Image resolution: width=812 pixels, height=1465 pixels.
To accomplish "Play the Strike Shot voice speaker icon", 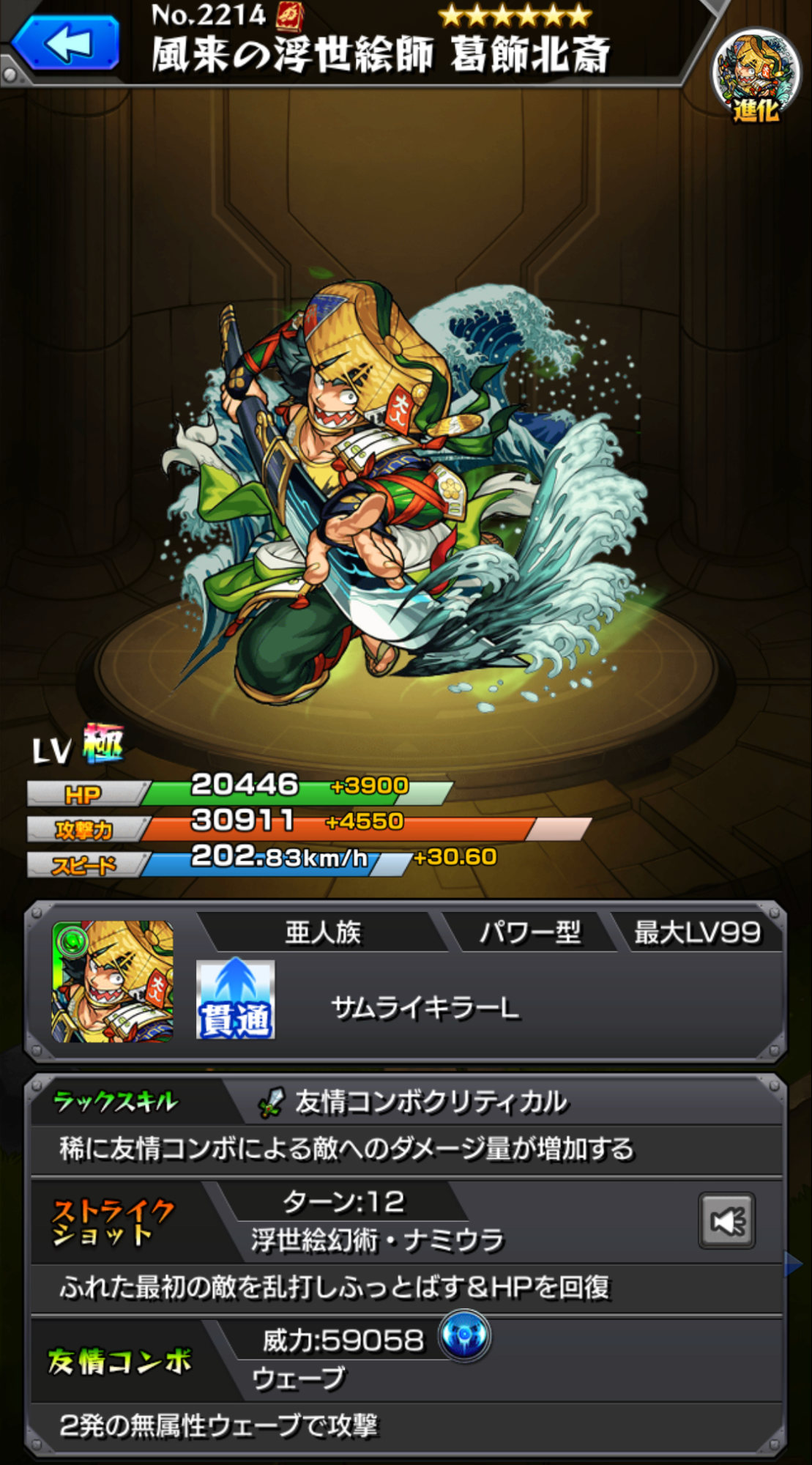I will click(726, 1221).
